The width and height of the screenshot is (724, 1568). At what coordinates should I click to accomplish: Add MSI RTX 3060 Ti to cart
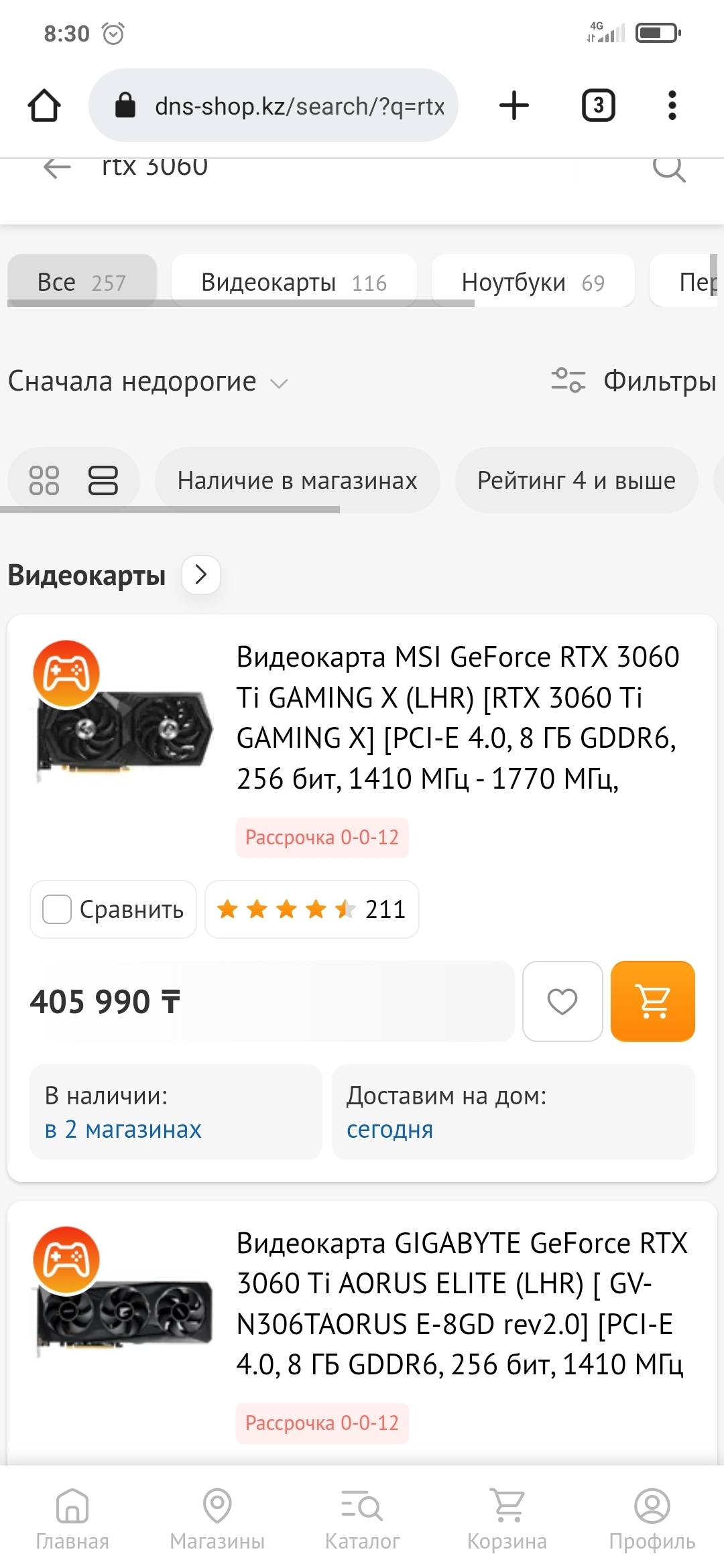pyautogui.click(x=652, y=1002)
